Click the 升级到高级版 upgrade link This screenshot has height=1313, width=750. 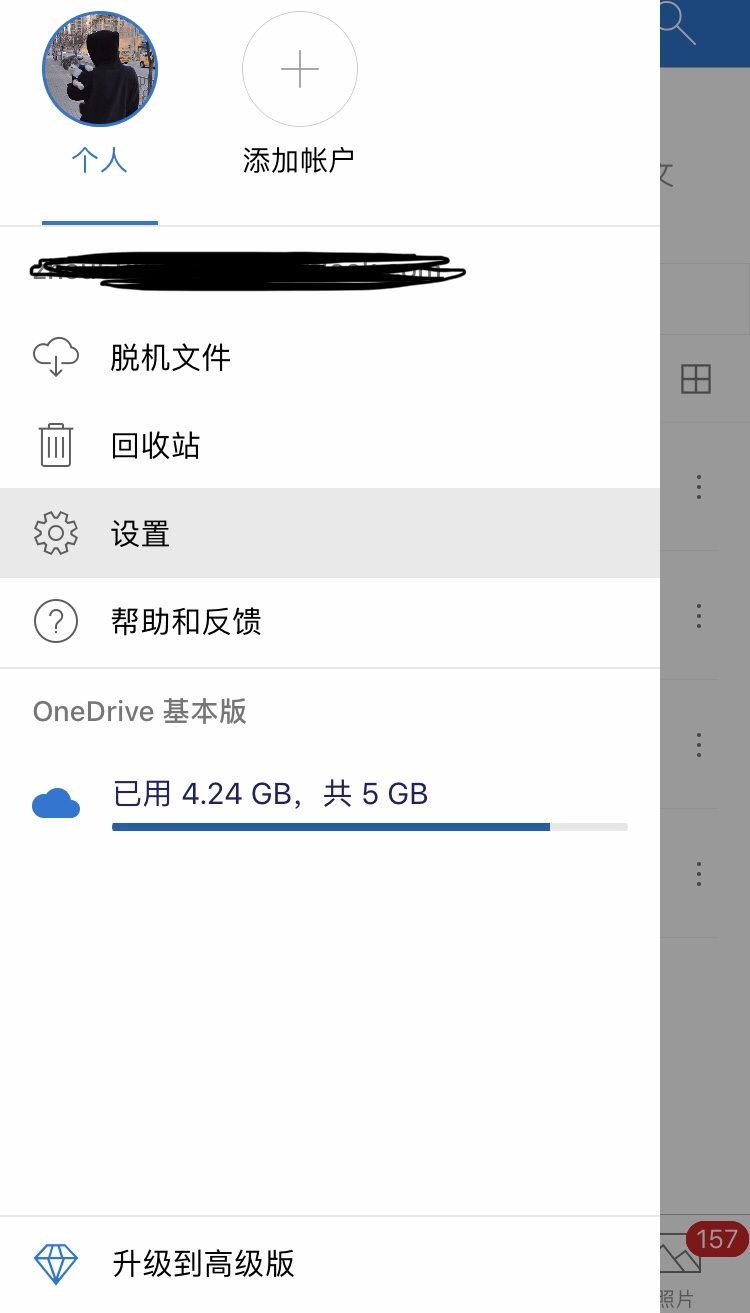(x=205, y=1264)
